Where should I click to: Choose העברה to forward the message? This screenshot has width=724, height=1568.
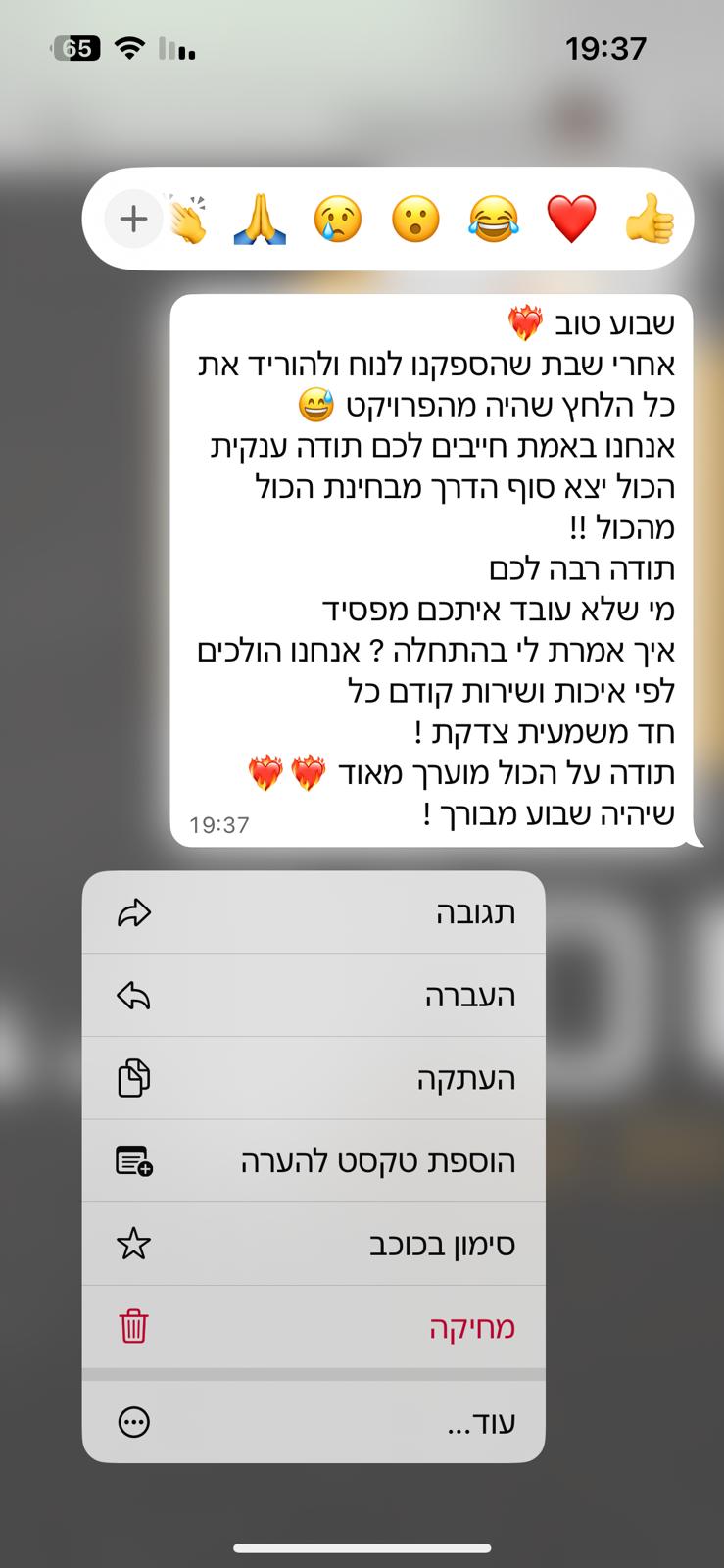(x=314, y=996)
